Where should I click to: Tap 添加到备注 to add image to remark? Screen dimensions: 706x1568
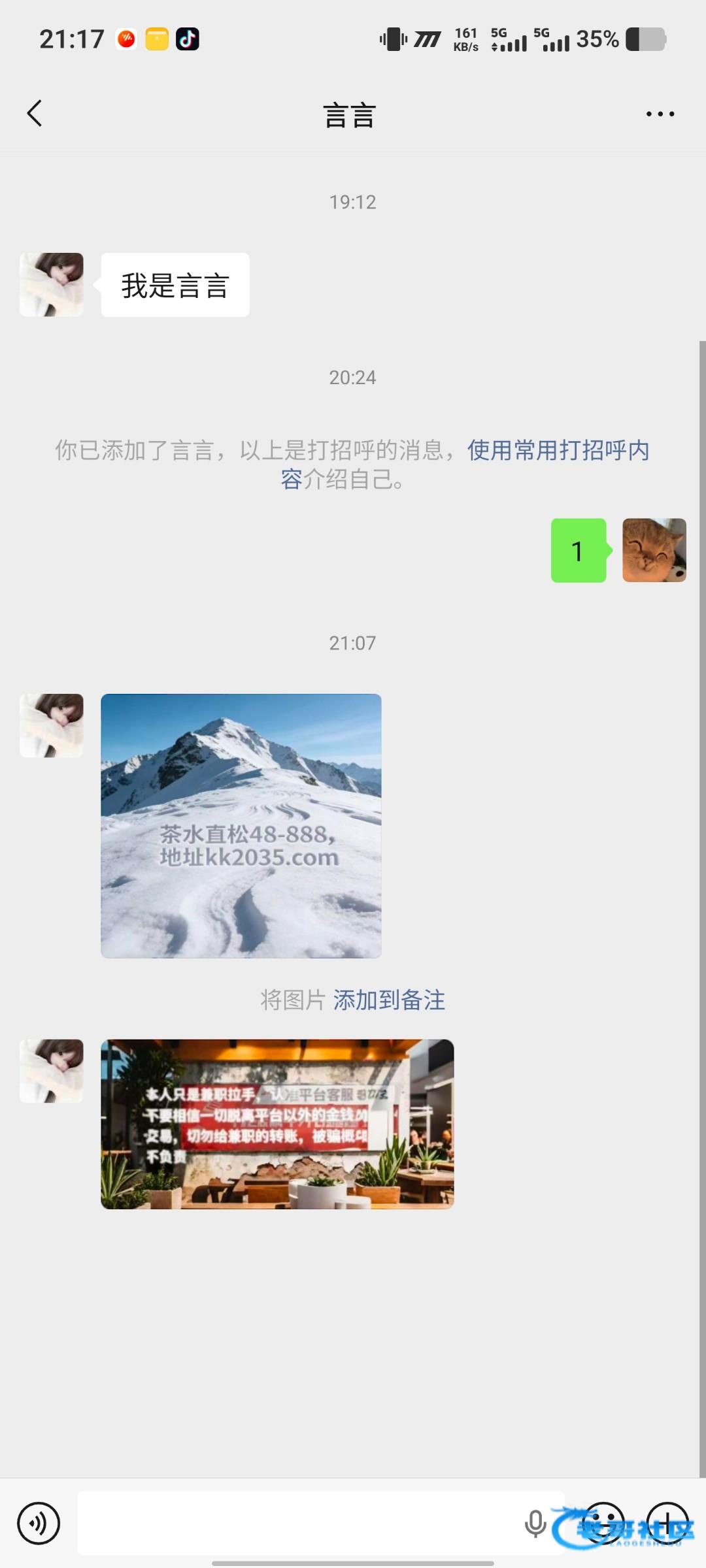(389, 1000)
